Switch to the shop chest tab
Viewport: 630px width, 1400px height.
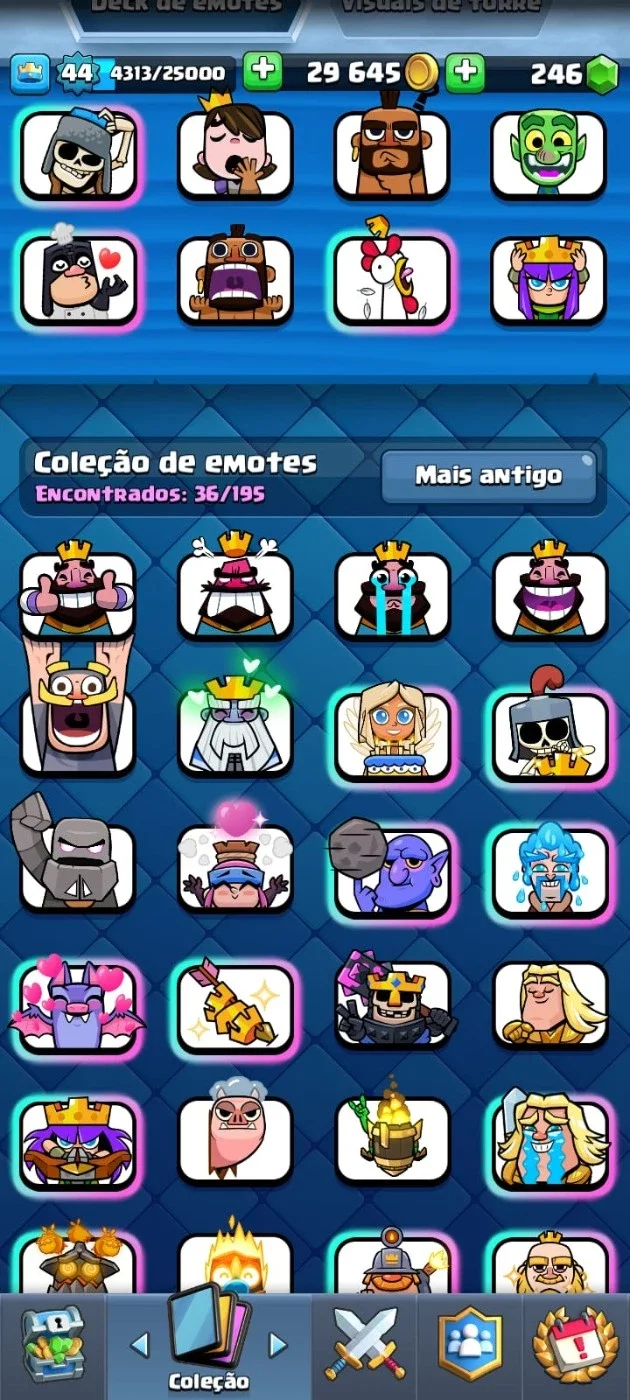pos(53,1345)
